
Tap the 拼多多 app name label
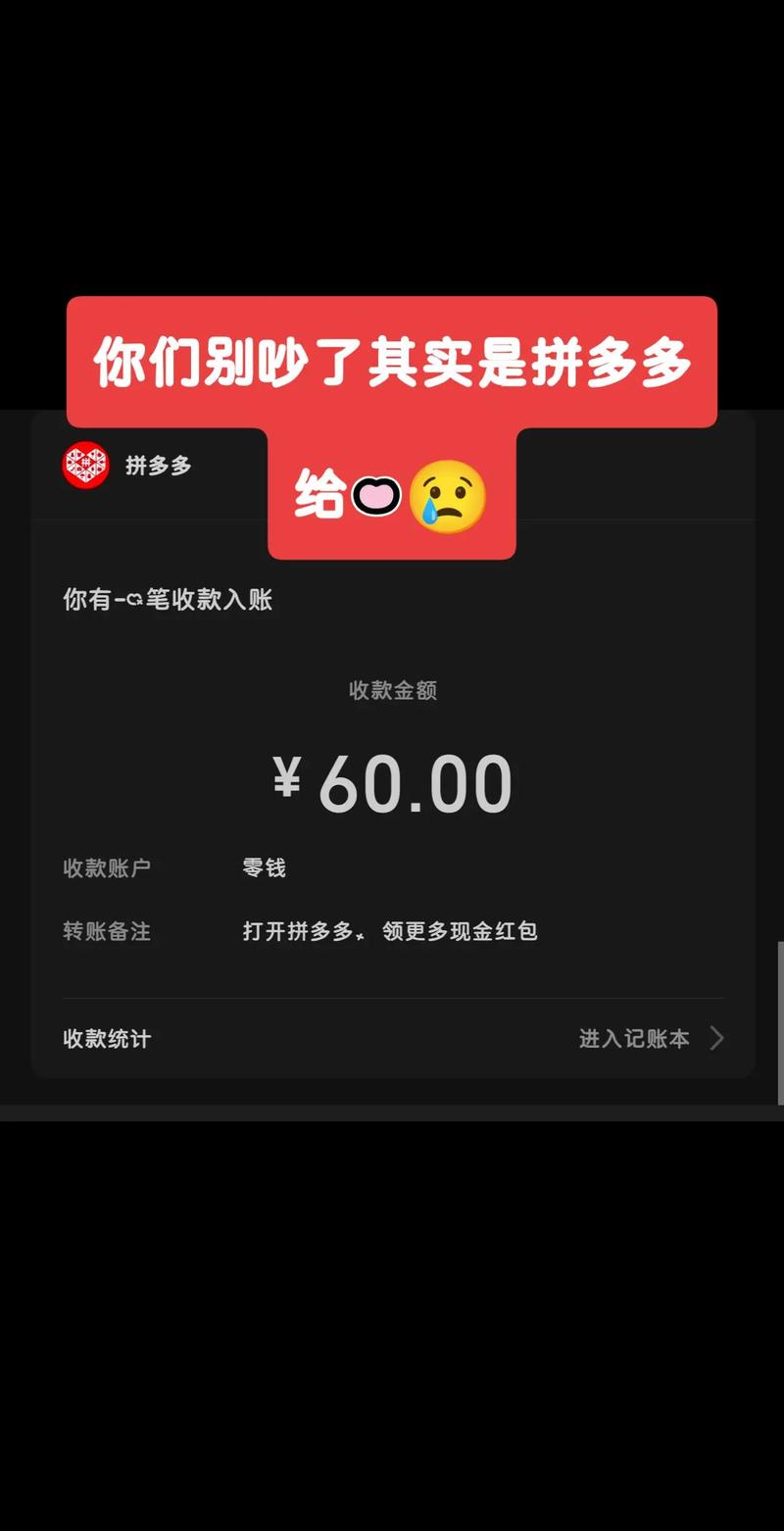tap(159, 466)
